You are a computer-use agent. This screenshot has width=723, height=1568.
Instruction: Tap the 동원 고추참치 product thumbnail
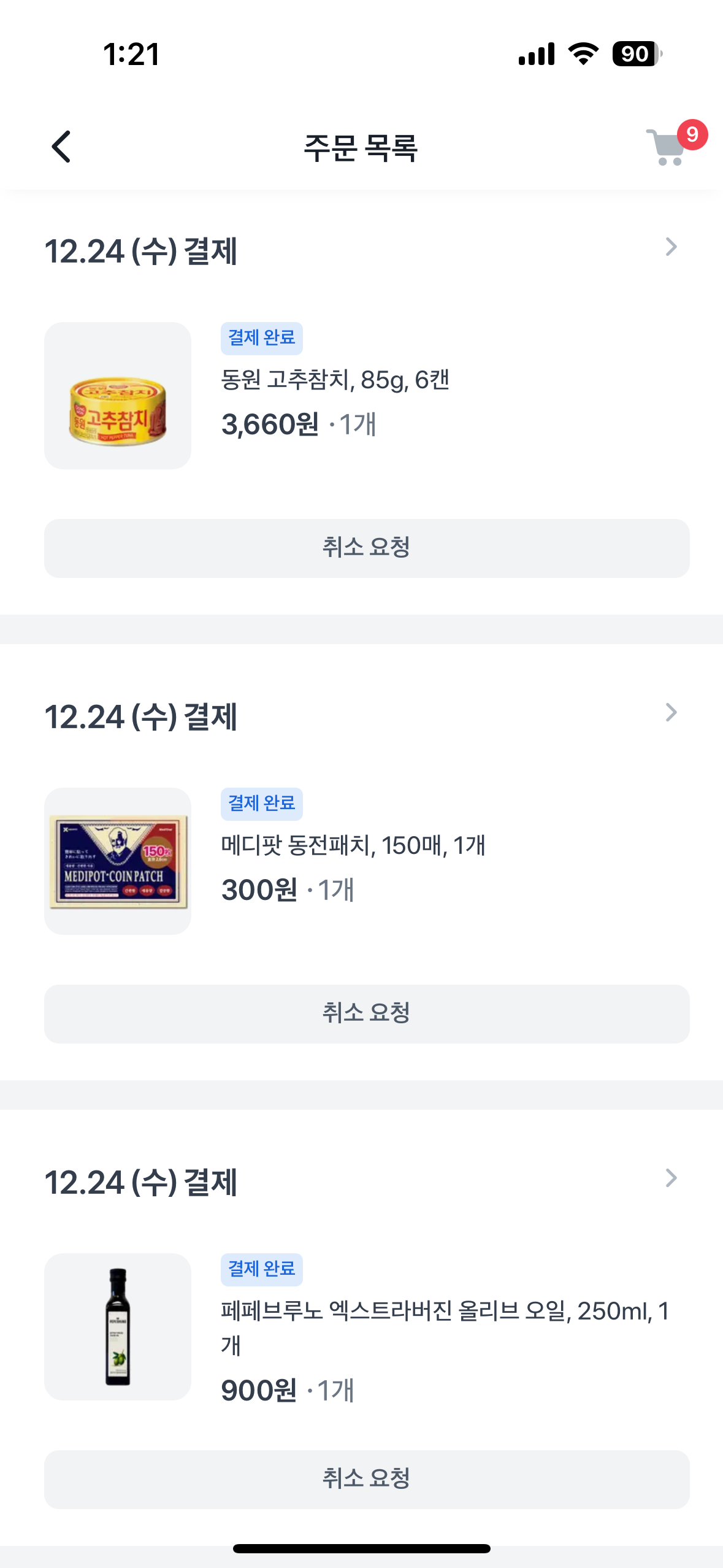(x=118, y=396)
